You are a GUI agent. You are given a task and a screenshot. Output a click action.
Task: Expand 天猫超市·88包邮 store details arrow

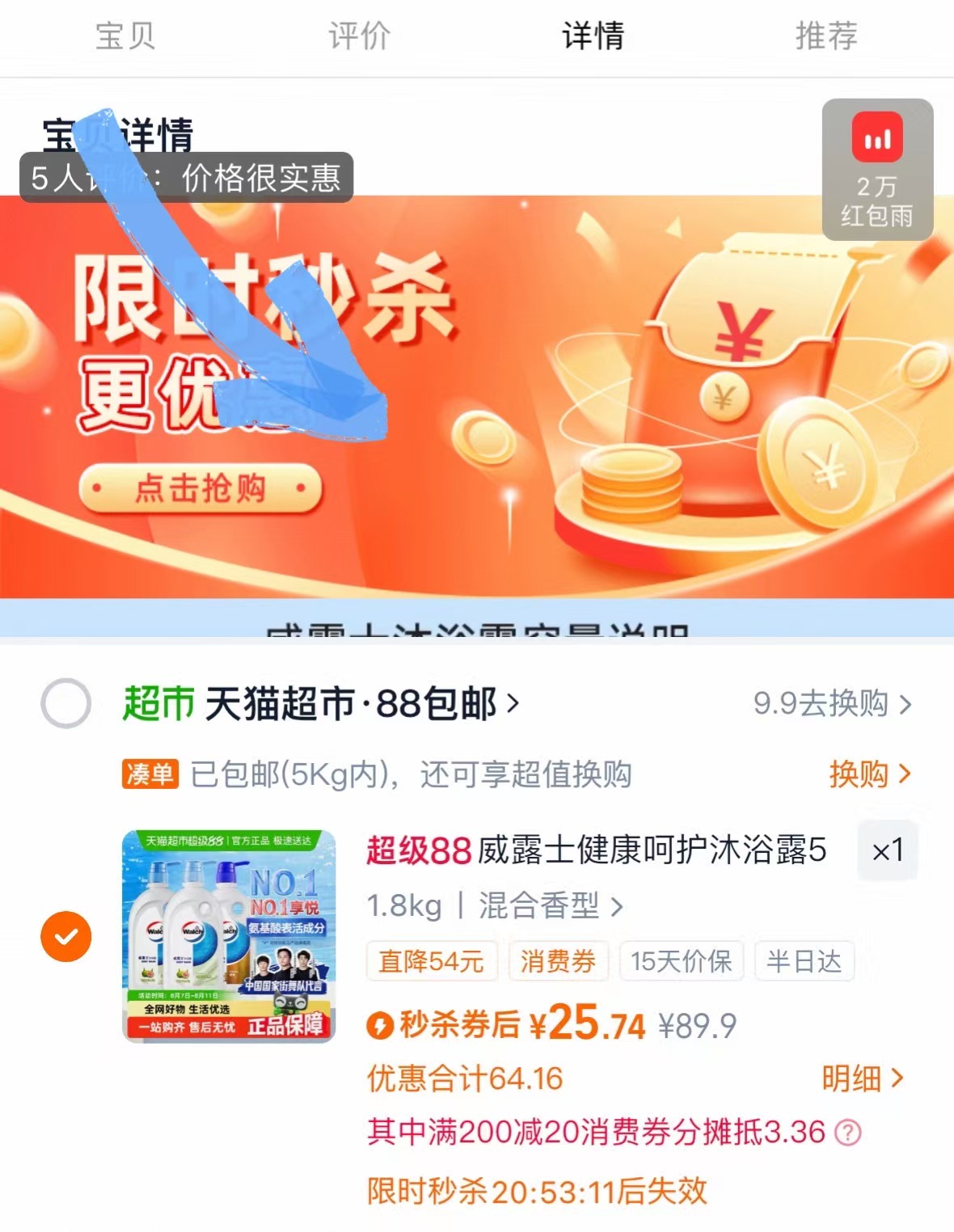(x=513, y=703)
